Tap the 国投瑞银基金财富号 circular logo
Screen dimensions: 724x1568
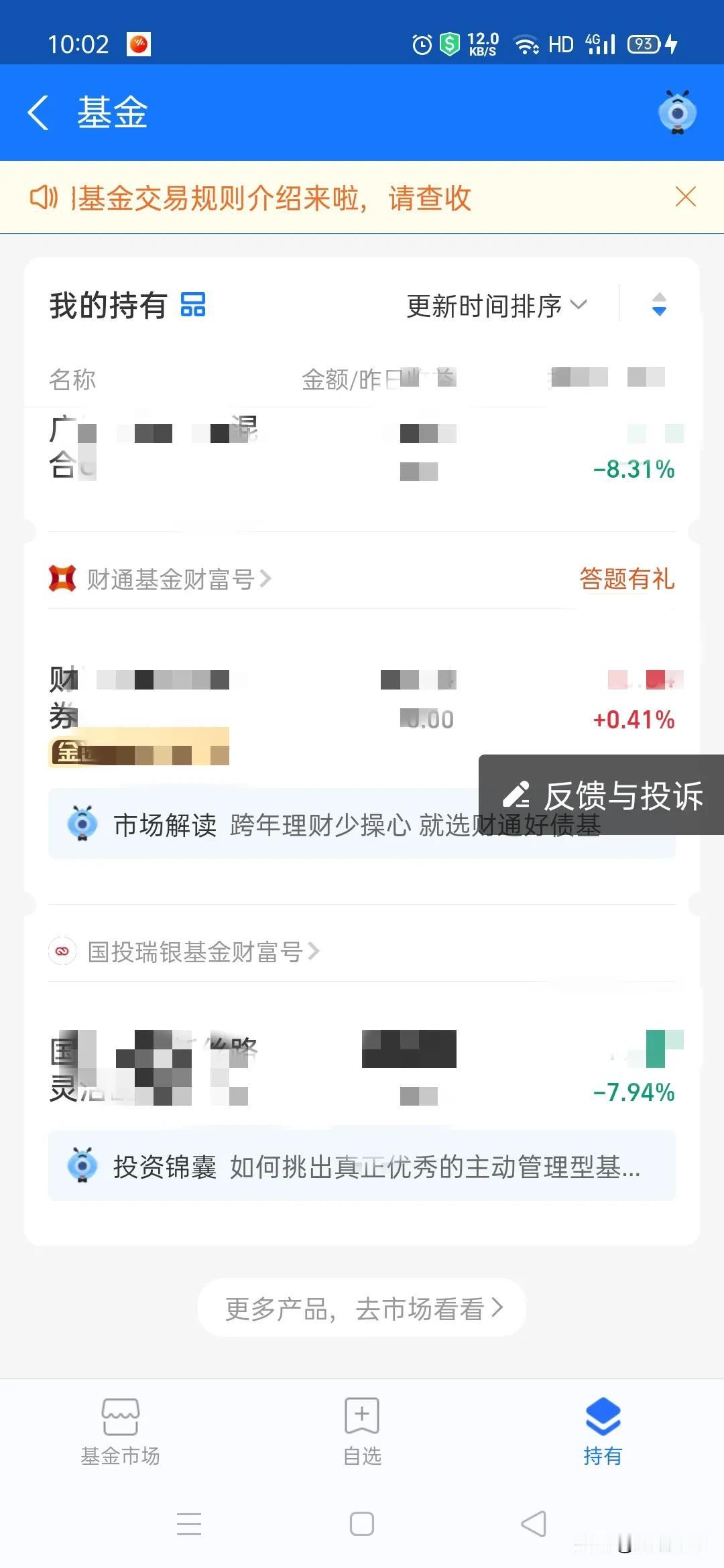click(x=62, y=951)
